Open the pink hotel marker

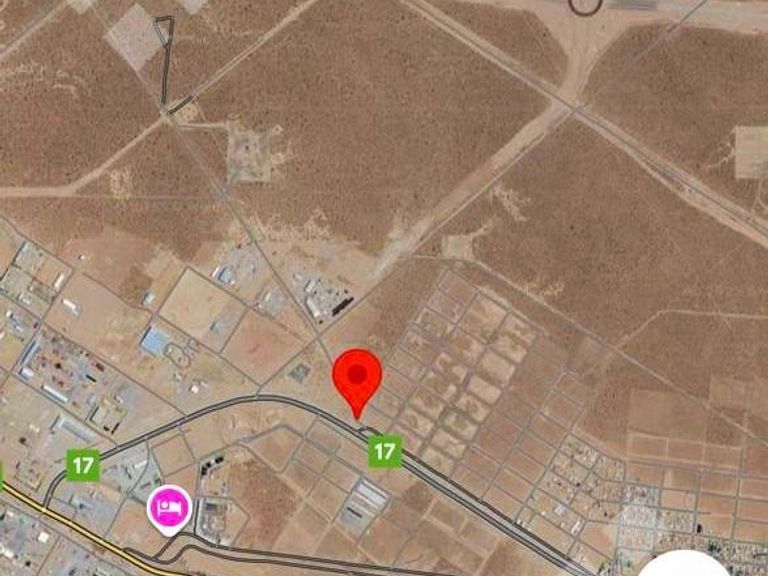(x=169, y=507)
